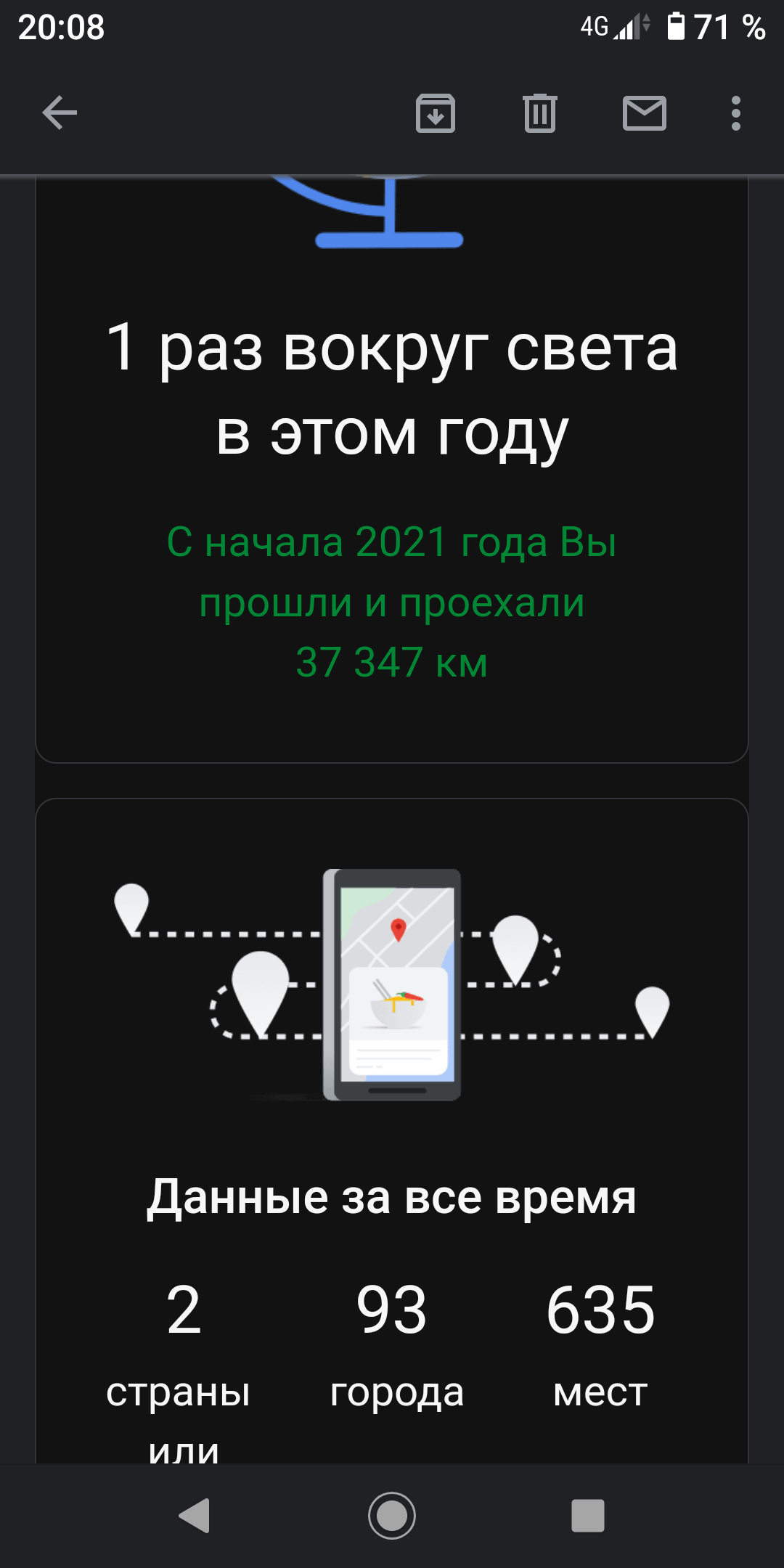Mark the email as unread

[x=645, y=113]
